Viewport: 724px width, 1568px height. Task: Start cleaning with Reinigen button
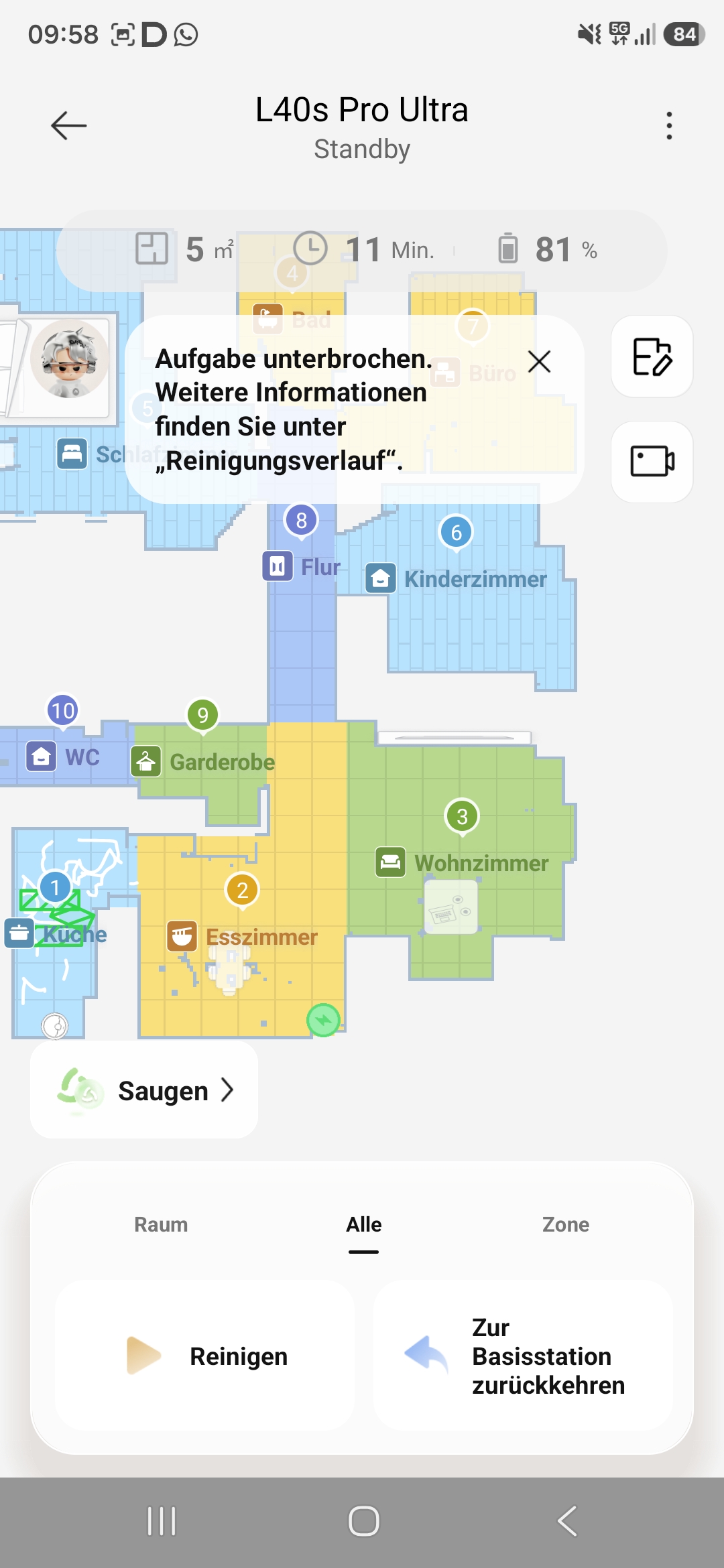tap(205, 1356)
